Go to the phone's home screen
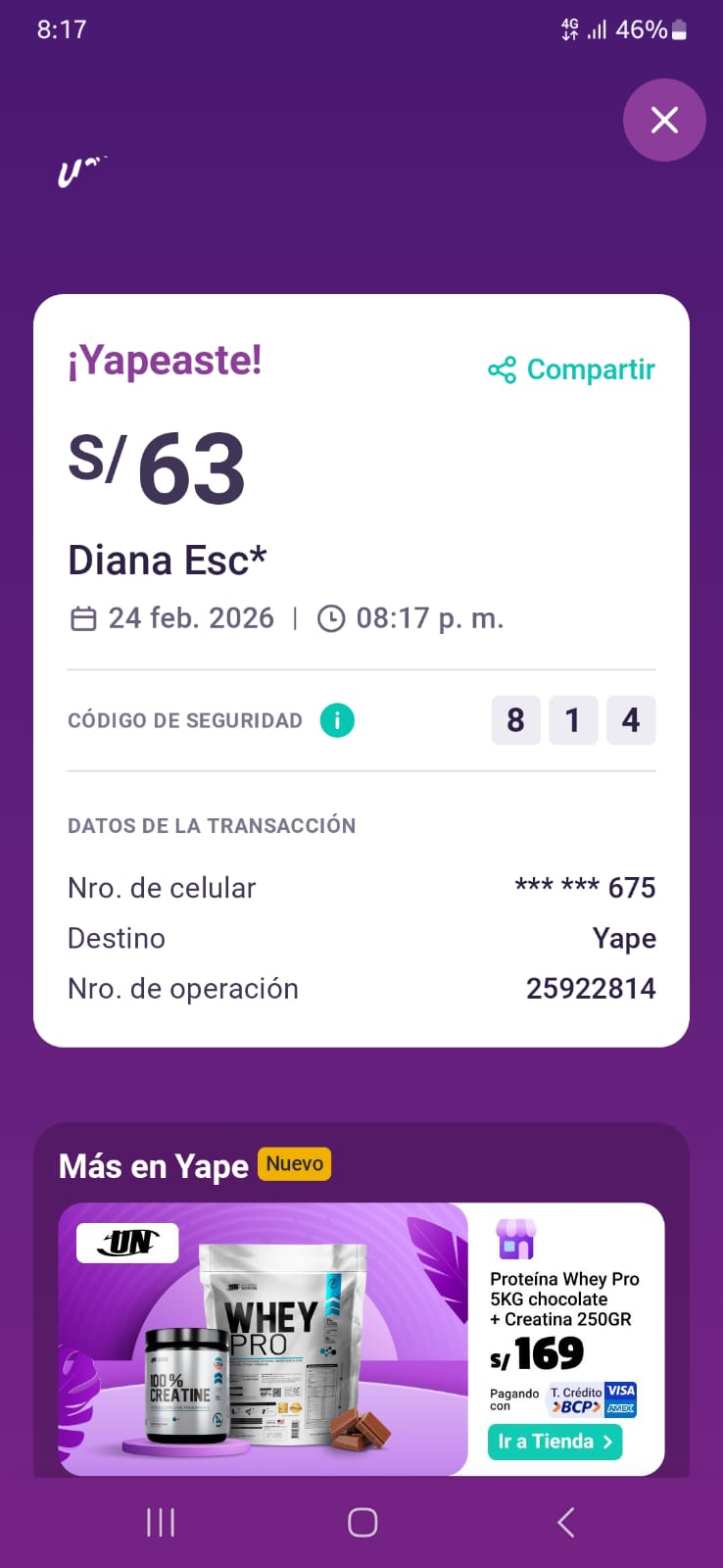 [x=362, y=1522]
